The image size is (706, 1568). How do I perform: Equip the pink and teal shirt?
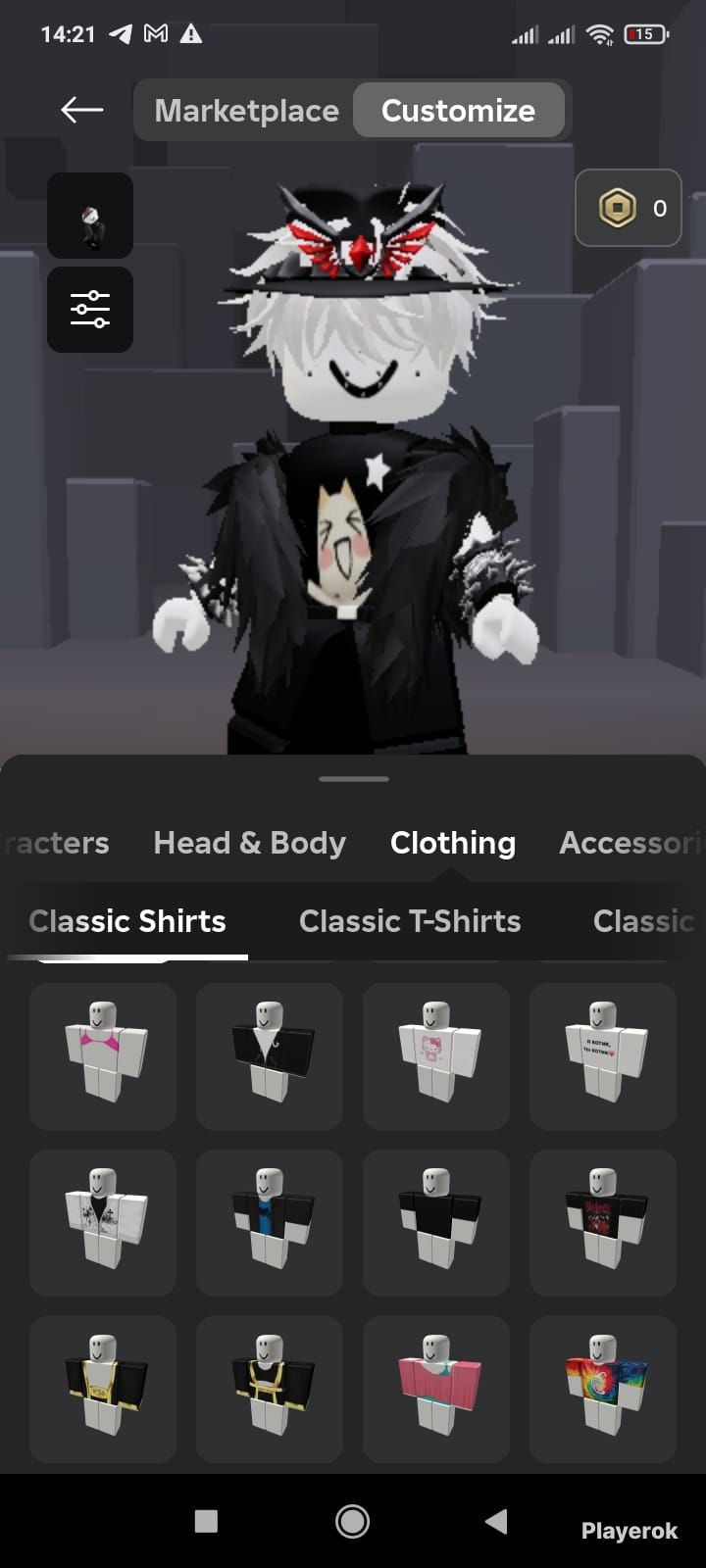tap(436, 1390)
